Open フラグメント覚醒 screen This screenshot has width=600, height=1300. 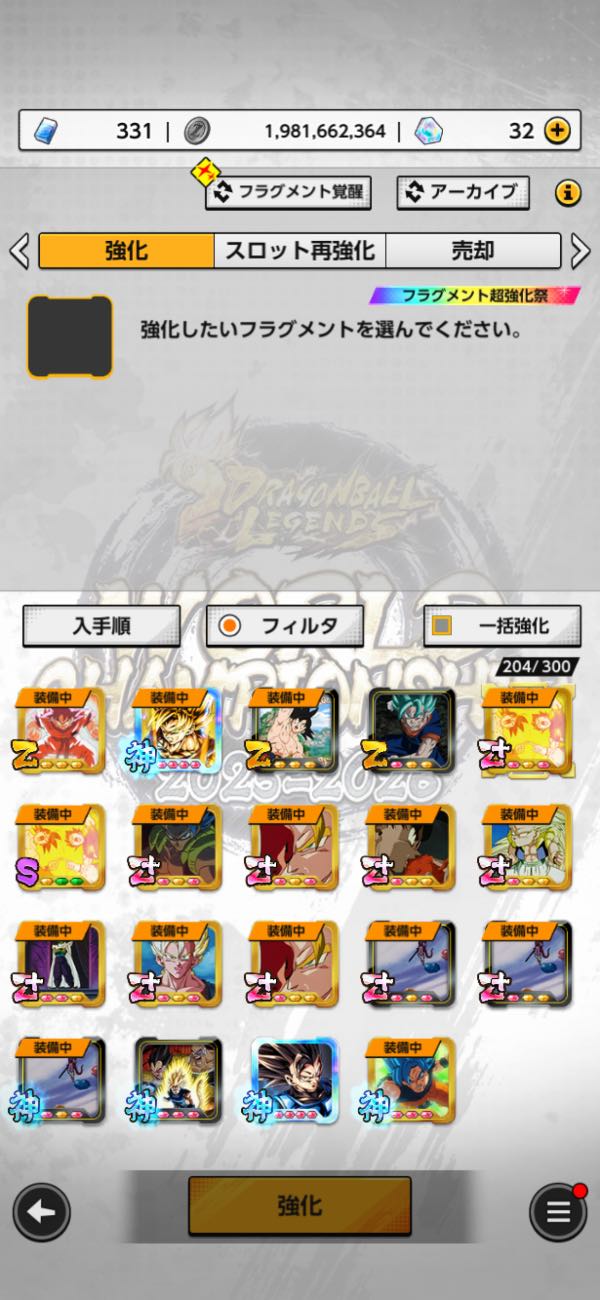tap(288, 192)
